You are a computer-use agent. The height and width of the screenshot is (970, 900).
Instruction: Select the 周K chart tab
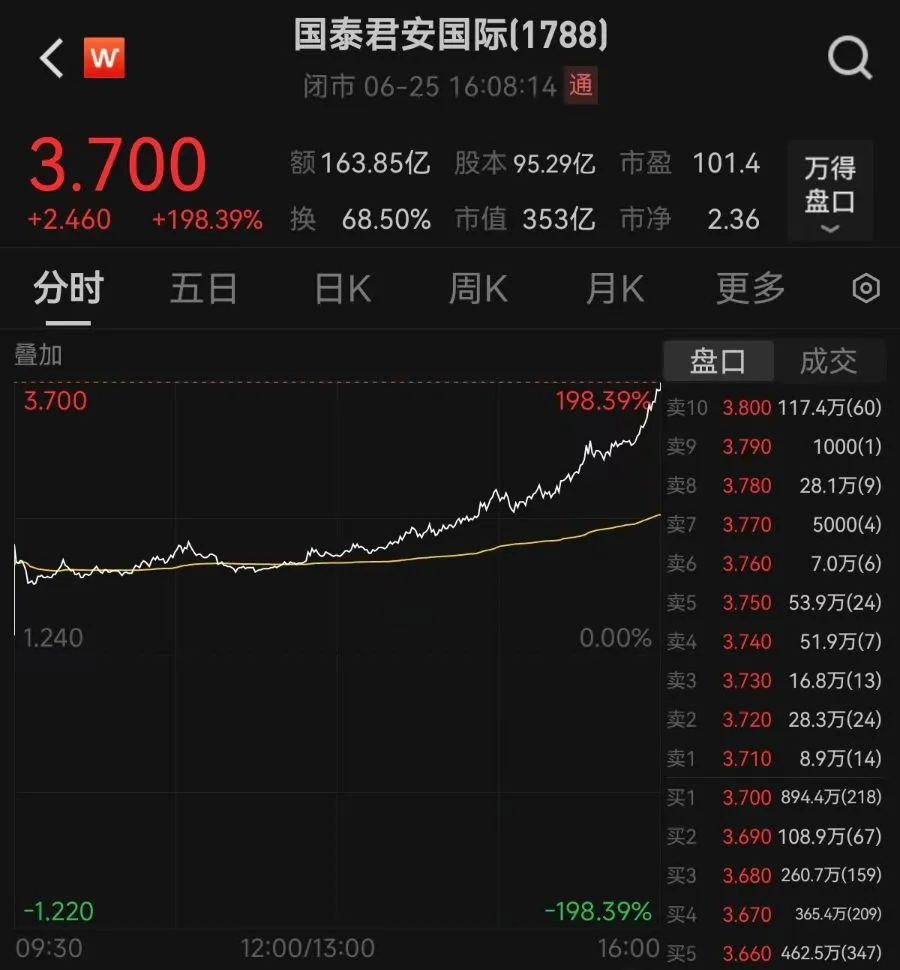click(x=478, y=289)
